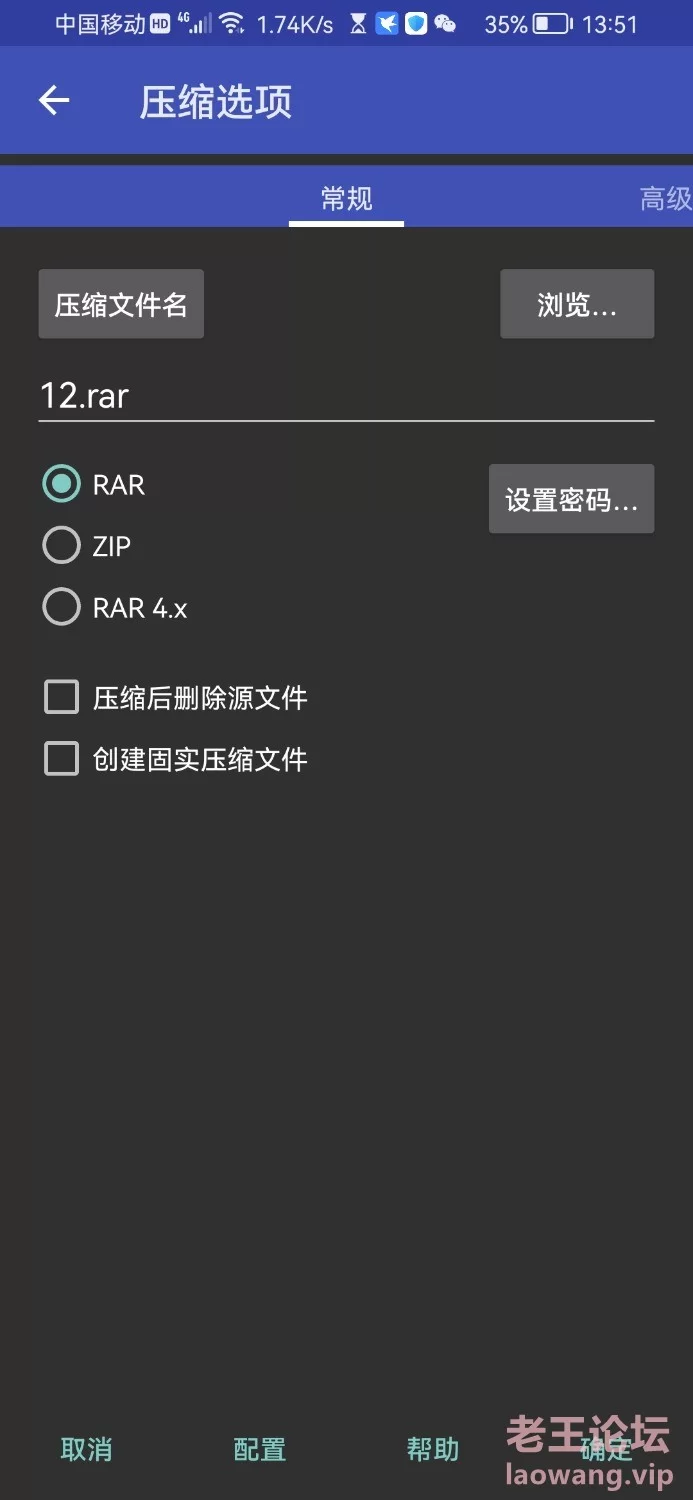Check 压缩后删除源文件 option
This screenshot has width=693, height=1500.
[x=61, y=697]
